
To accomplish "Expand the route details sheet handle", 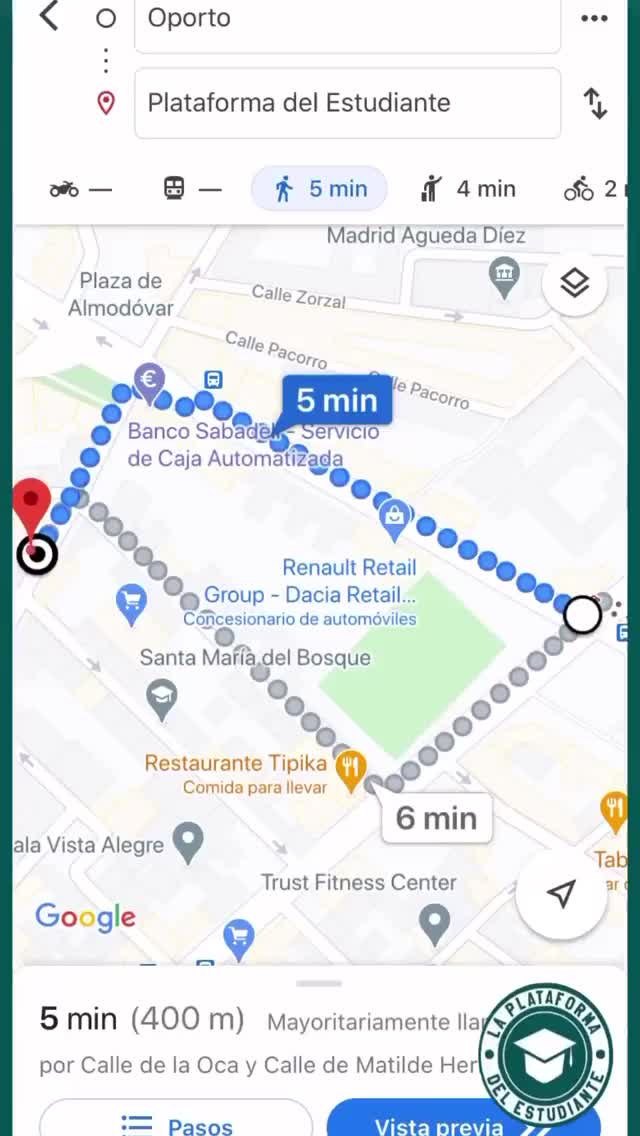I will pos(319,984).
